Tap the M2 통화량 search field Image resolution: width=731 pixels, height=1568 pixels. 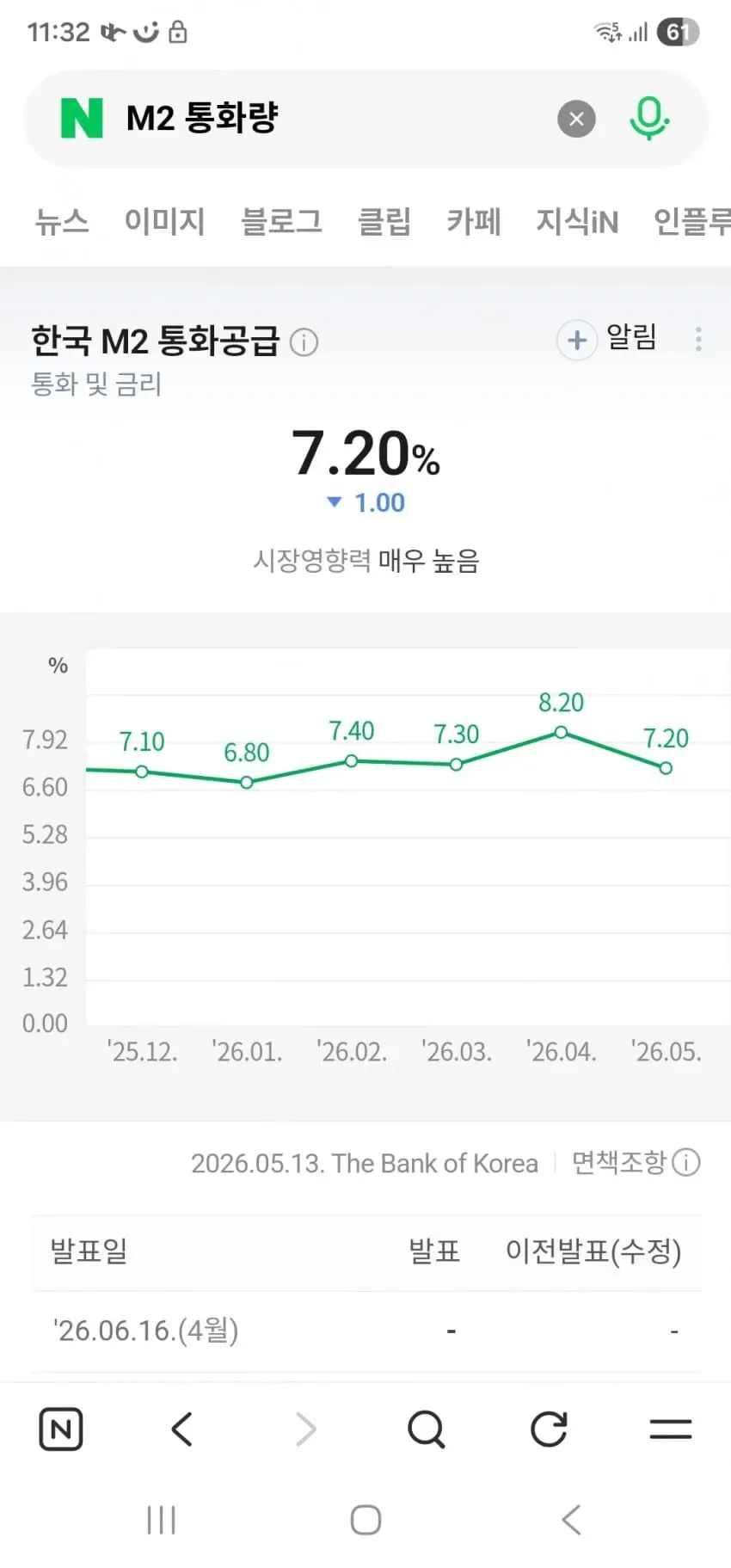coord(327,119)
